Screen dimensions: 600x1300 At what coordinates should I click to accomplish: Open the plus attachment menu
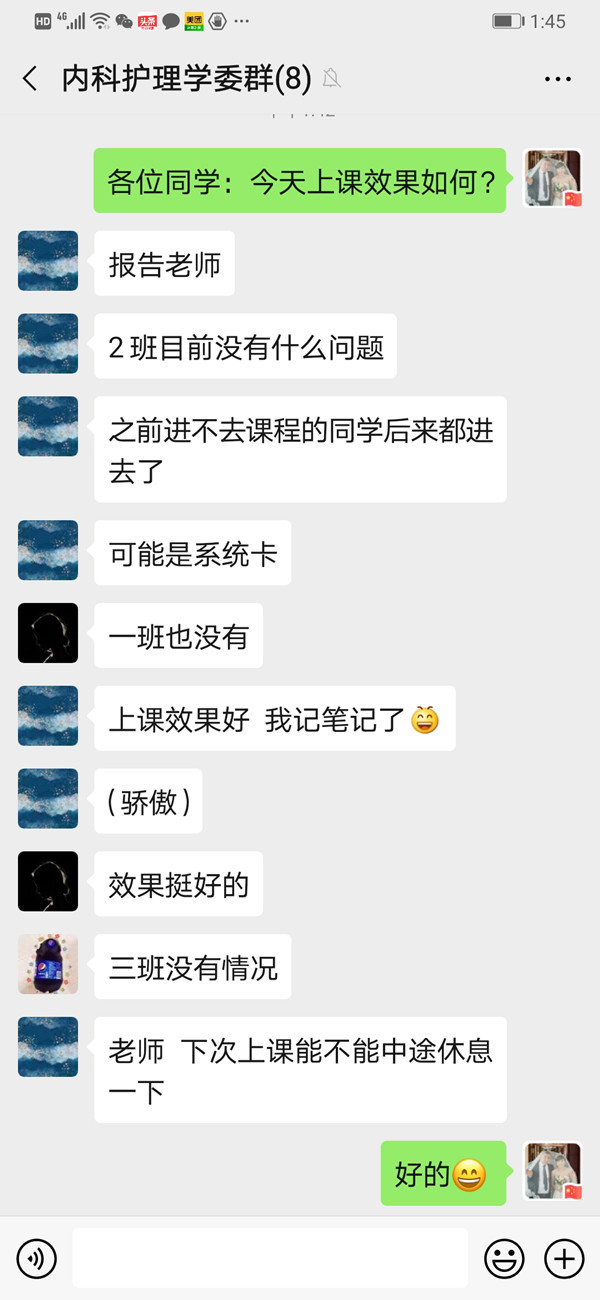(x=563, y=1258)
